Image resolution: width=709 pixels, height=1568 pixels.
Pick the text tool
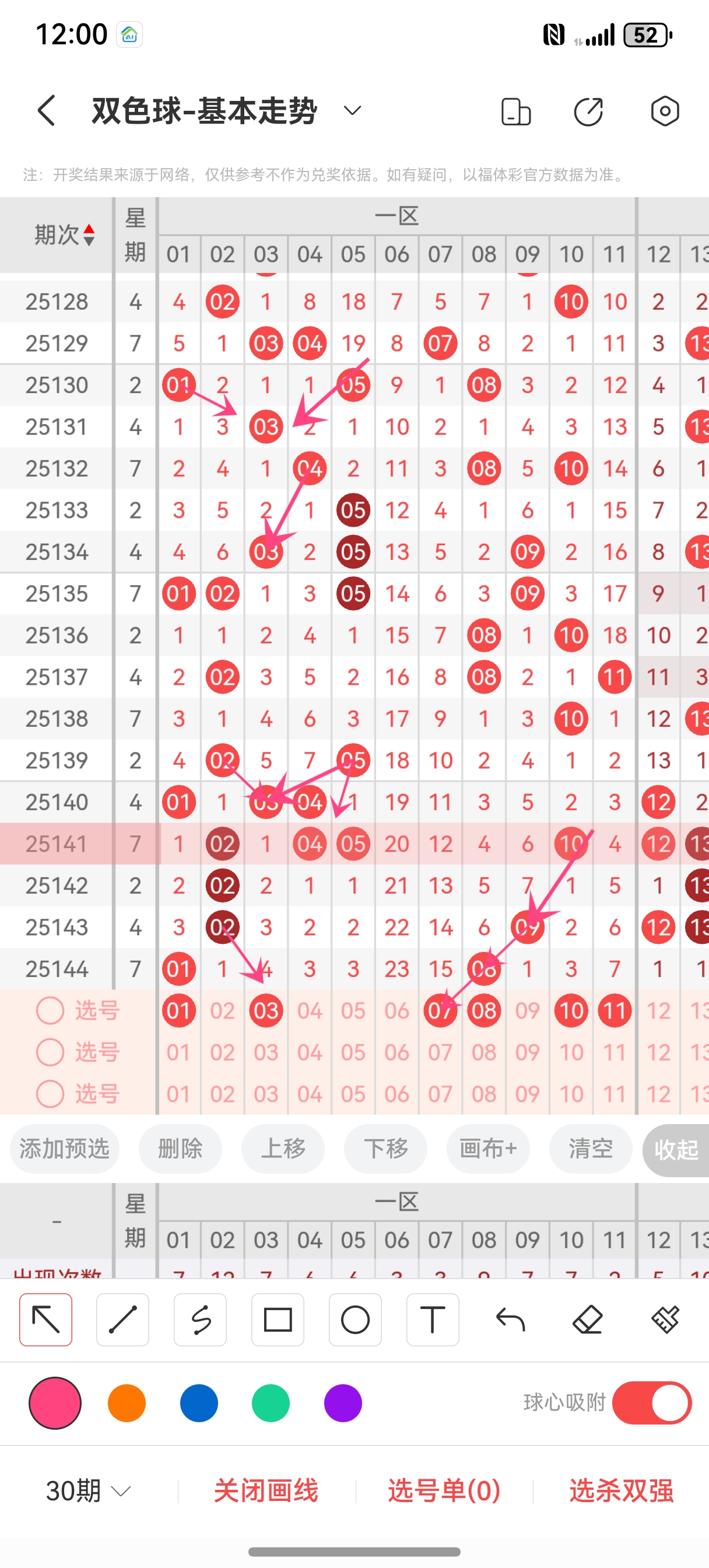(x=433, y=1319)
